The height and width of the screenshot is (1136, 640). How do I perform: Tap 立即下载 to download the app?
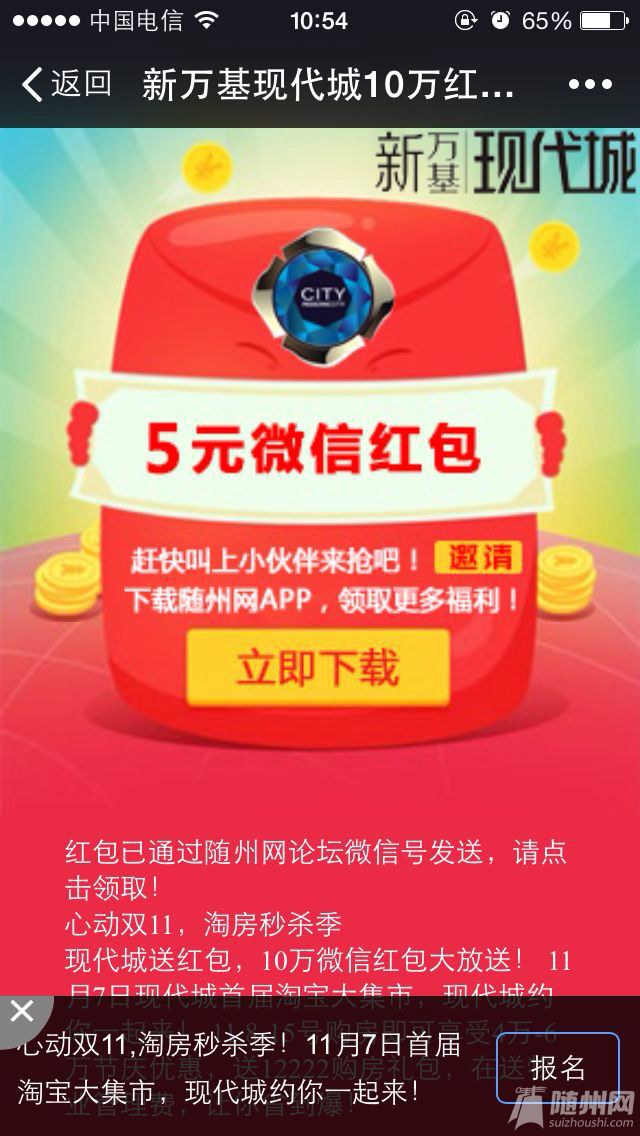[317, 668]
